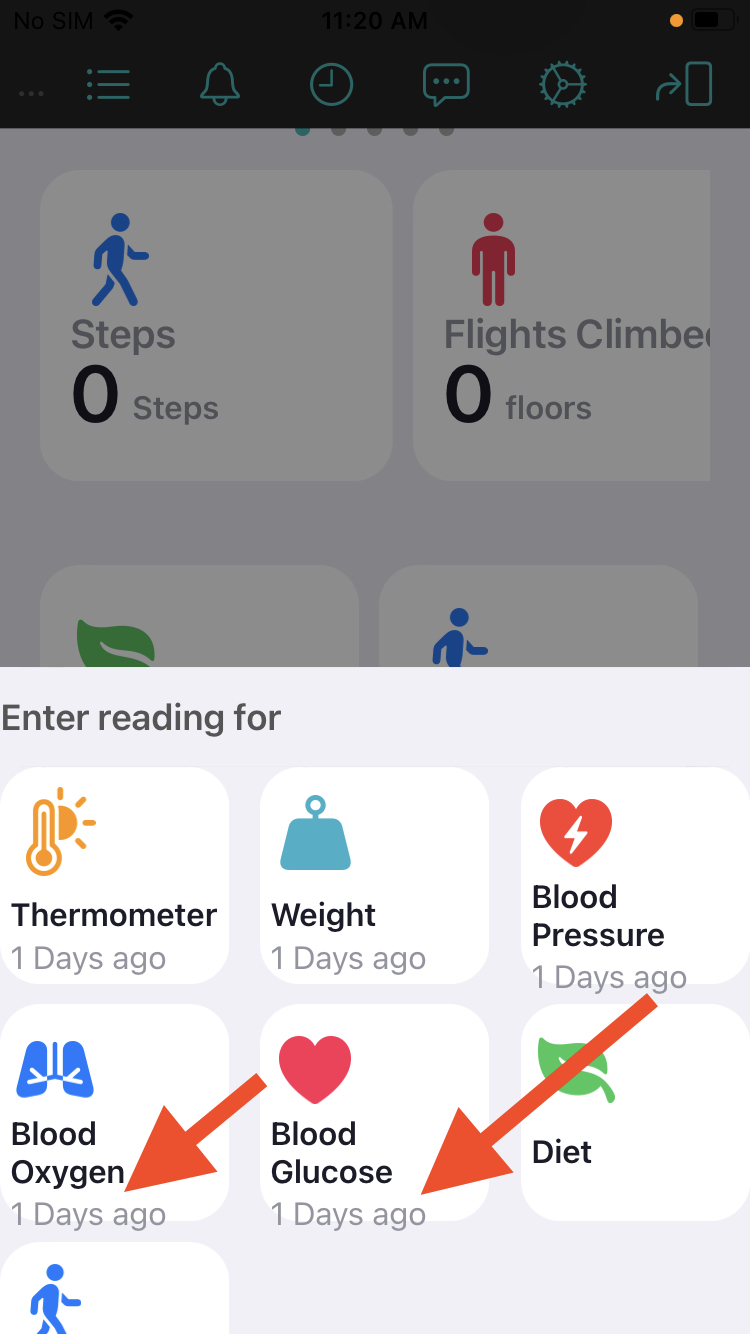Tap the Blood Oxygen lungs icon
750x1334 pixels.
54,1069
